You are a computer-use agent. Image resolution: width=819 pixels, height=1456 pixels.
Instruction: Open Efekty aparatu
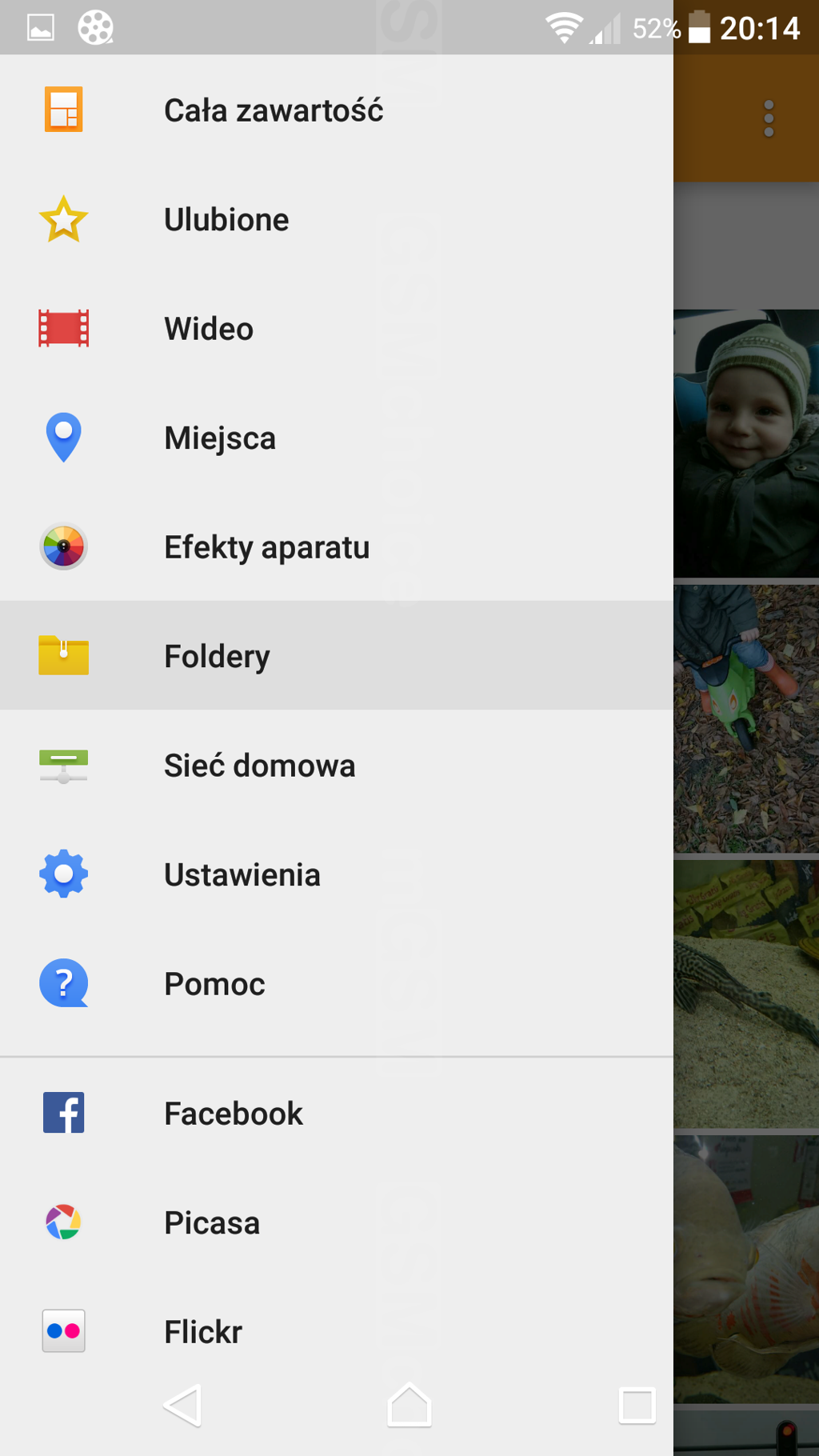tap(266, 547)
